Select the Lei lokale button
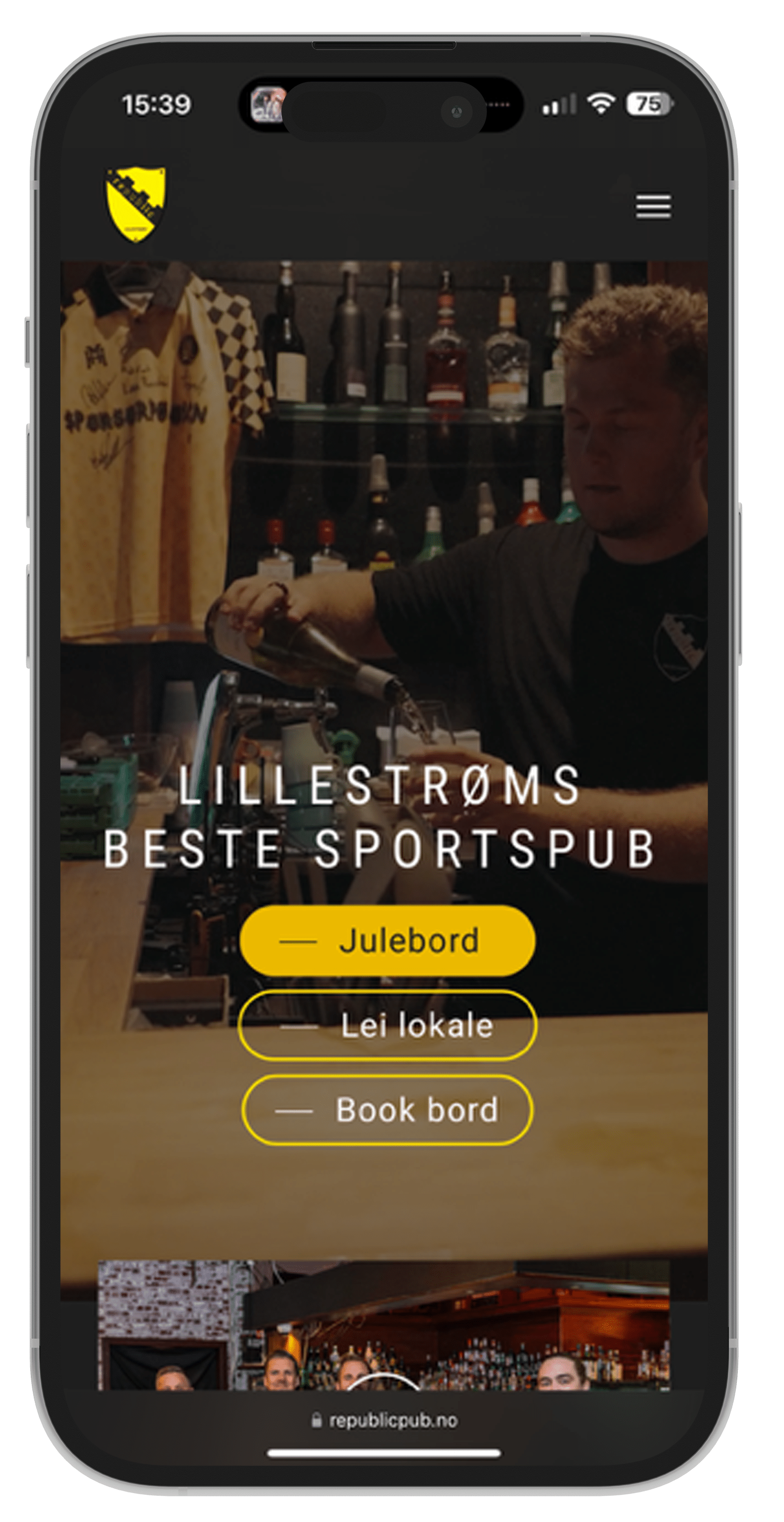The height and width of the screenshot is (1522, 784). pos(387,1025)
